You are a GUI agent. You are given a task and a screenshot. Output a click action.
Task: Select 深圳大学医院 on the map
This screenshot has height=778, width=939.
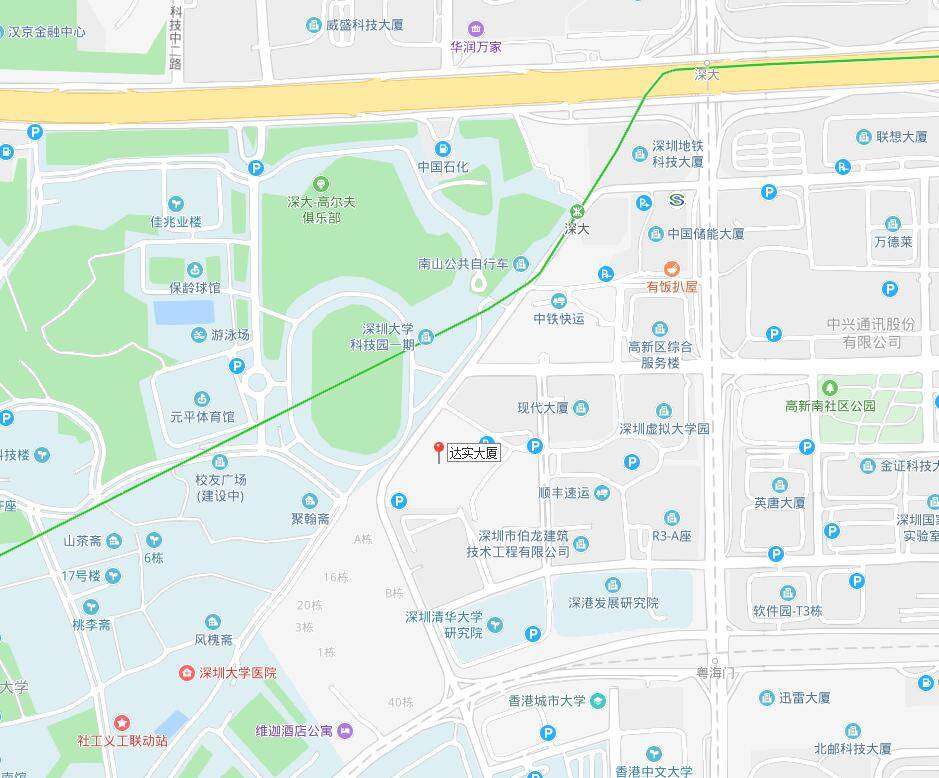tap(186, 673)
